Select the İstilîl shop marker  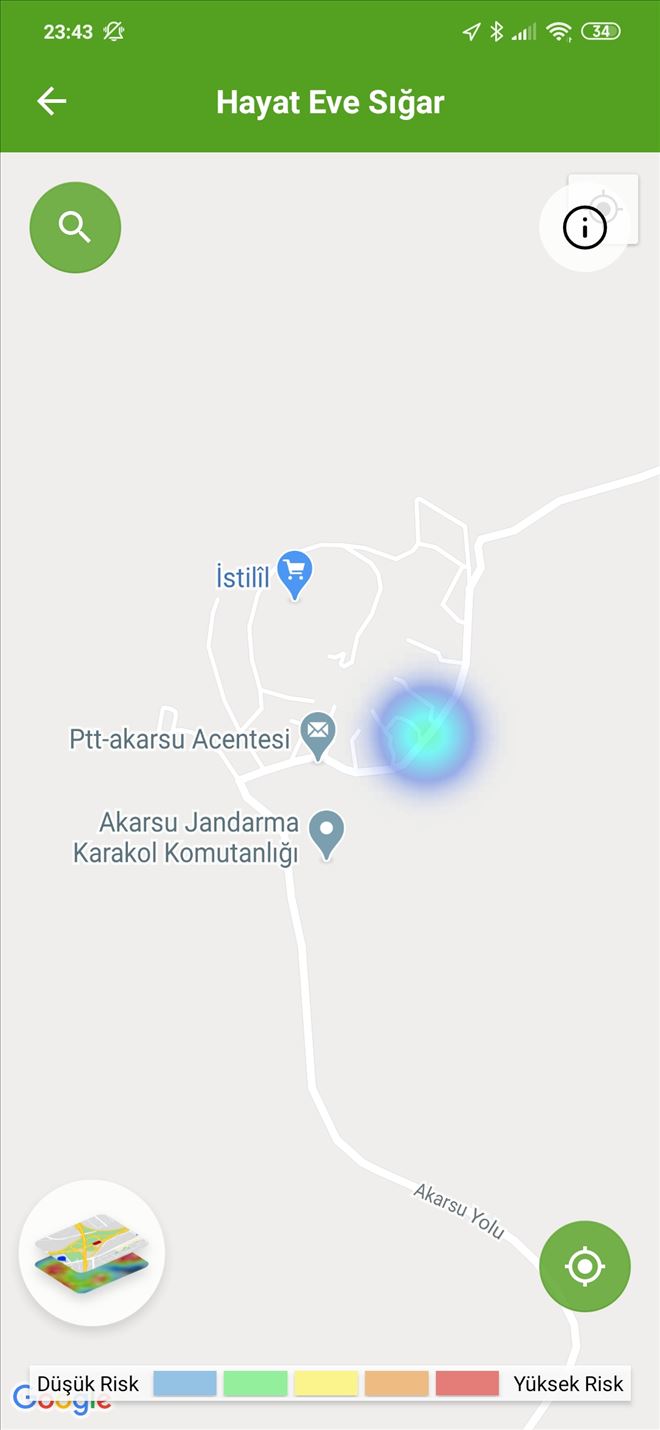[x=294, y=573]
